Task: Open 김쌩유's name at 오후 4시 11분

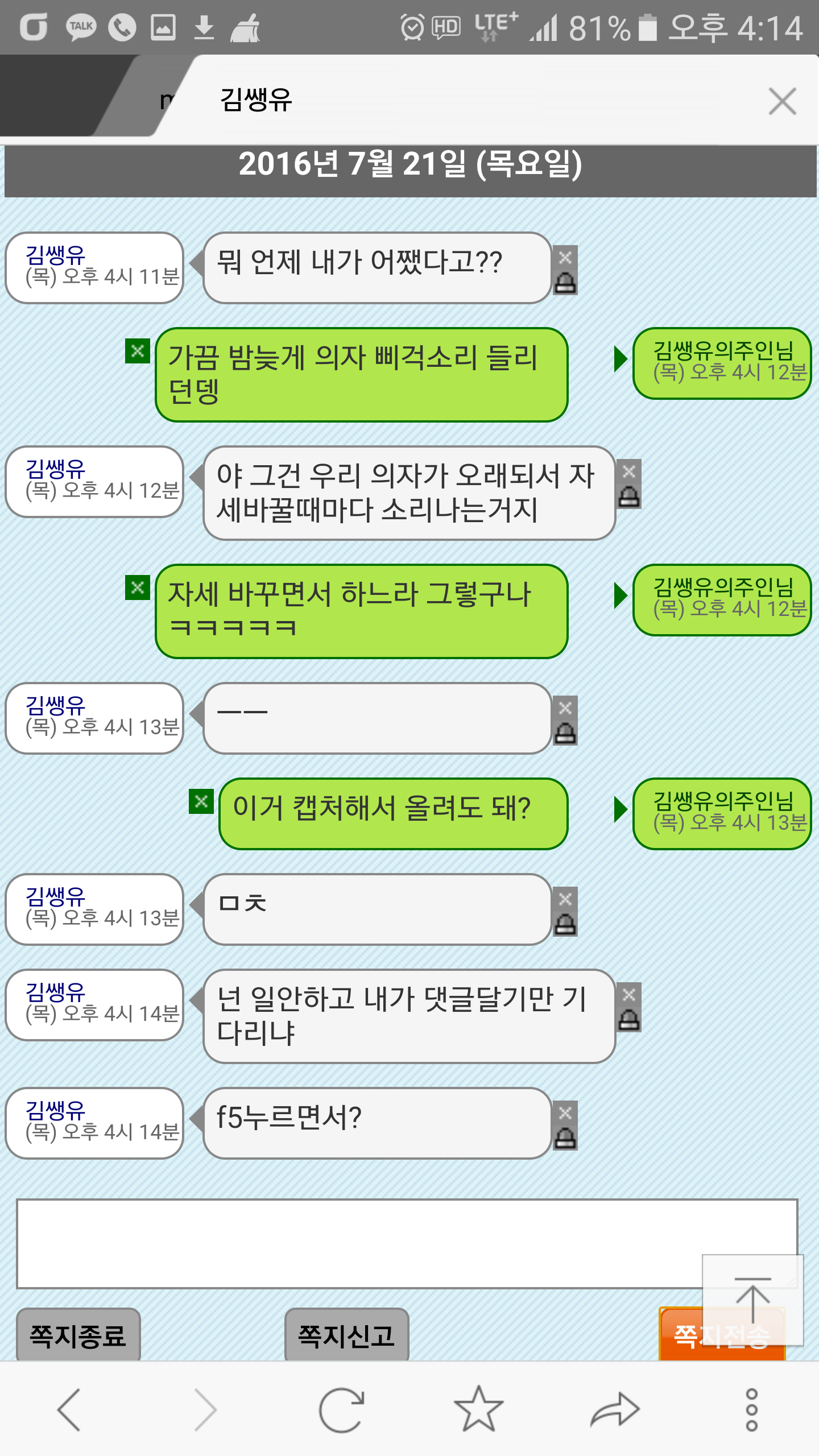Action: (55, 255)
